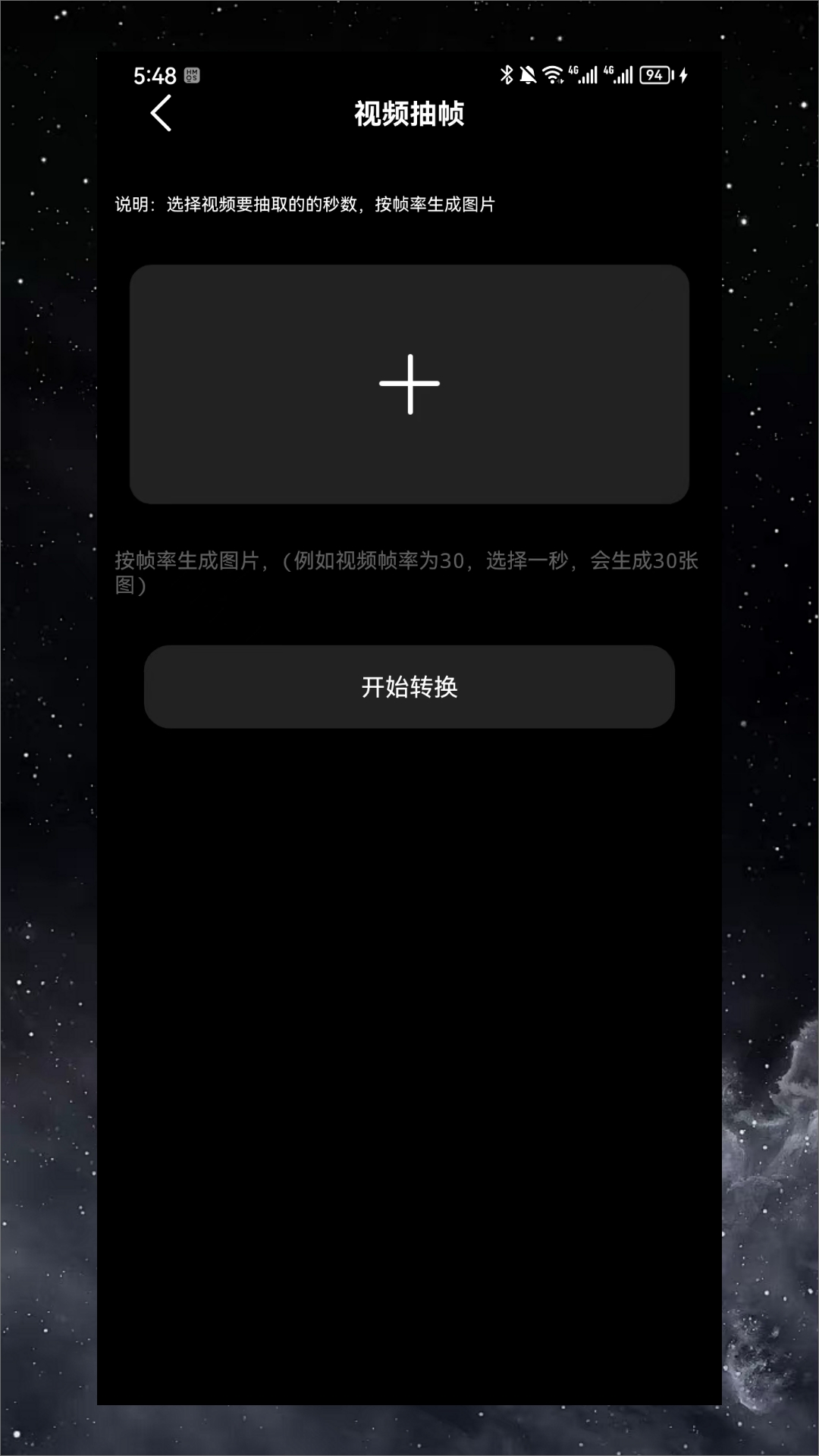Add a video with the plus box
Image resolution: width=819 pixels, height=1456 pixels.
(x=409, y=384)
